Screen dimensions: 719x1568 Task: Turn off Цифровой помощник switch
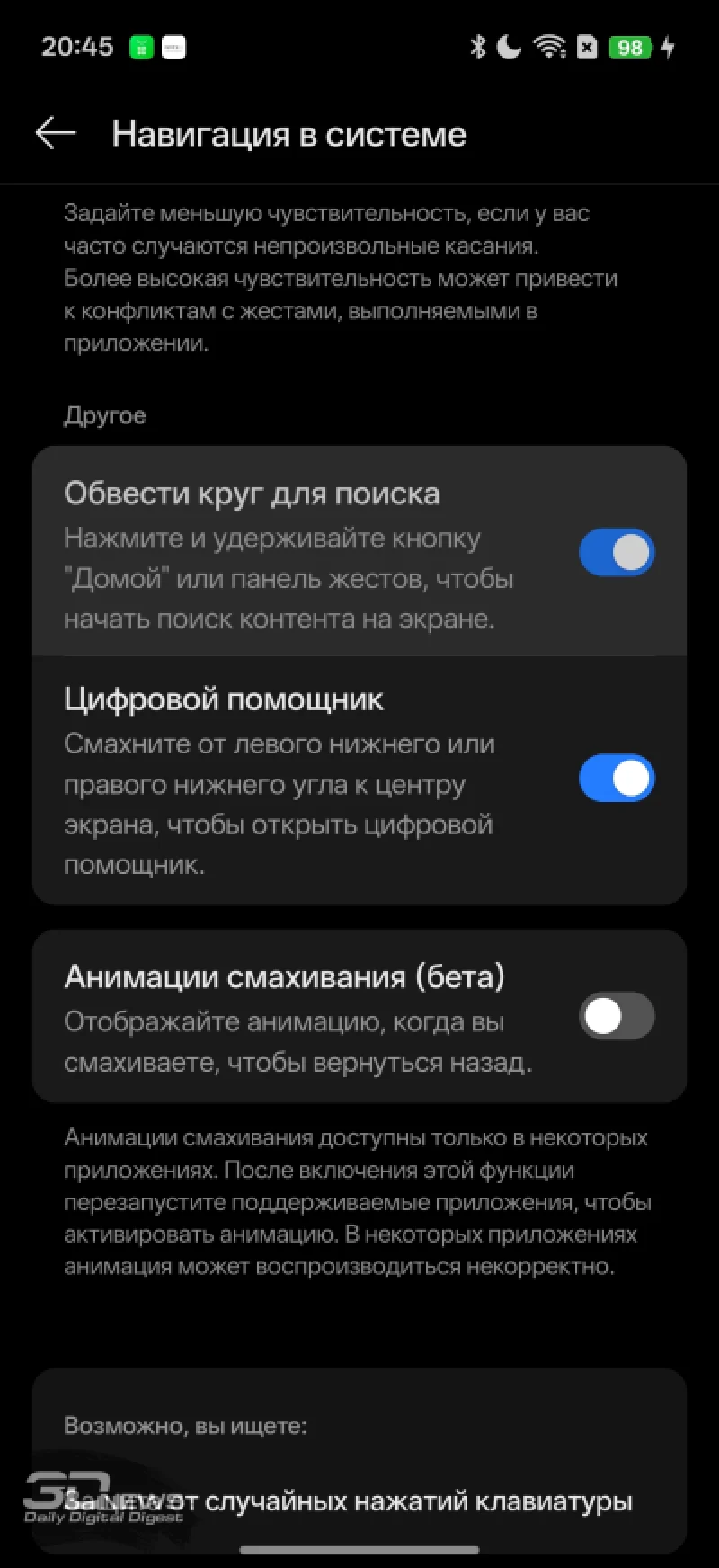click(617, 778)
